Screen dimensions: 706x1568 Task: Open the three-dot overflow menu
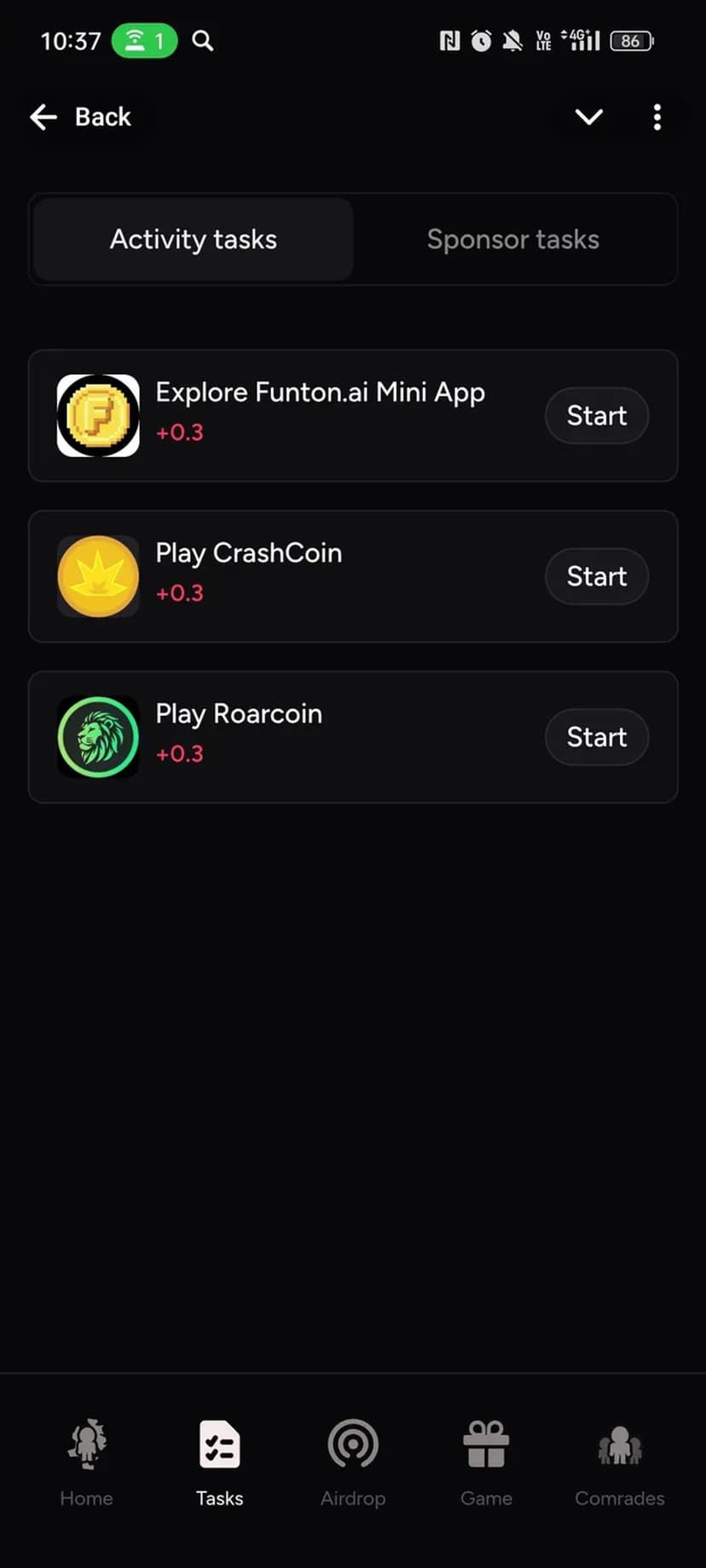(x=657, y=117)
